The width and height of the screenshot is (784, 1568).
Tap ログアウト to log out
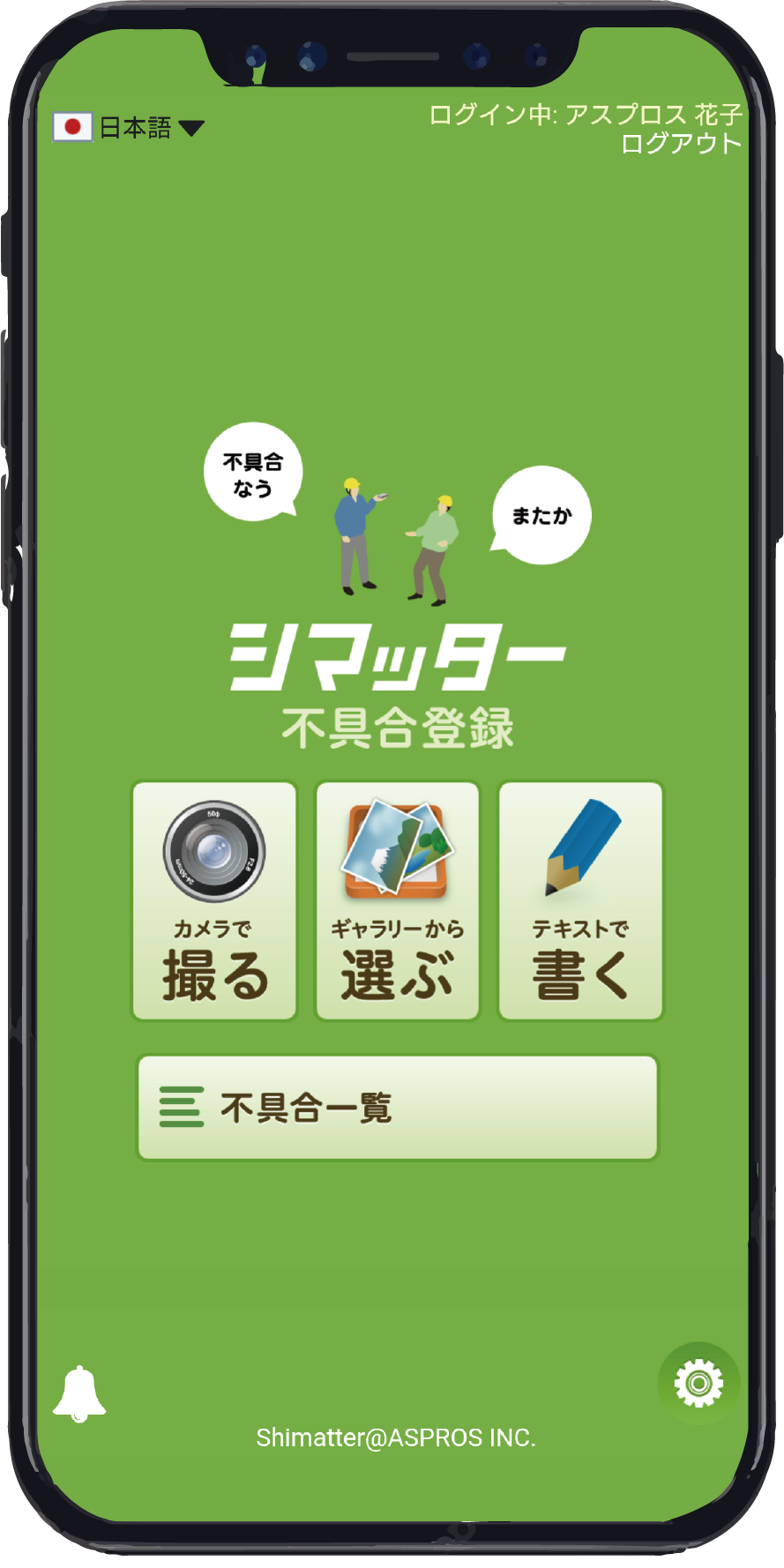click(680, 144)
